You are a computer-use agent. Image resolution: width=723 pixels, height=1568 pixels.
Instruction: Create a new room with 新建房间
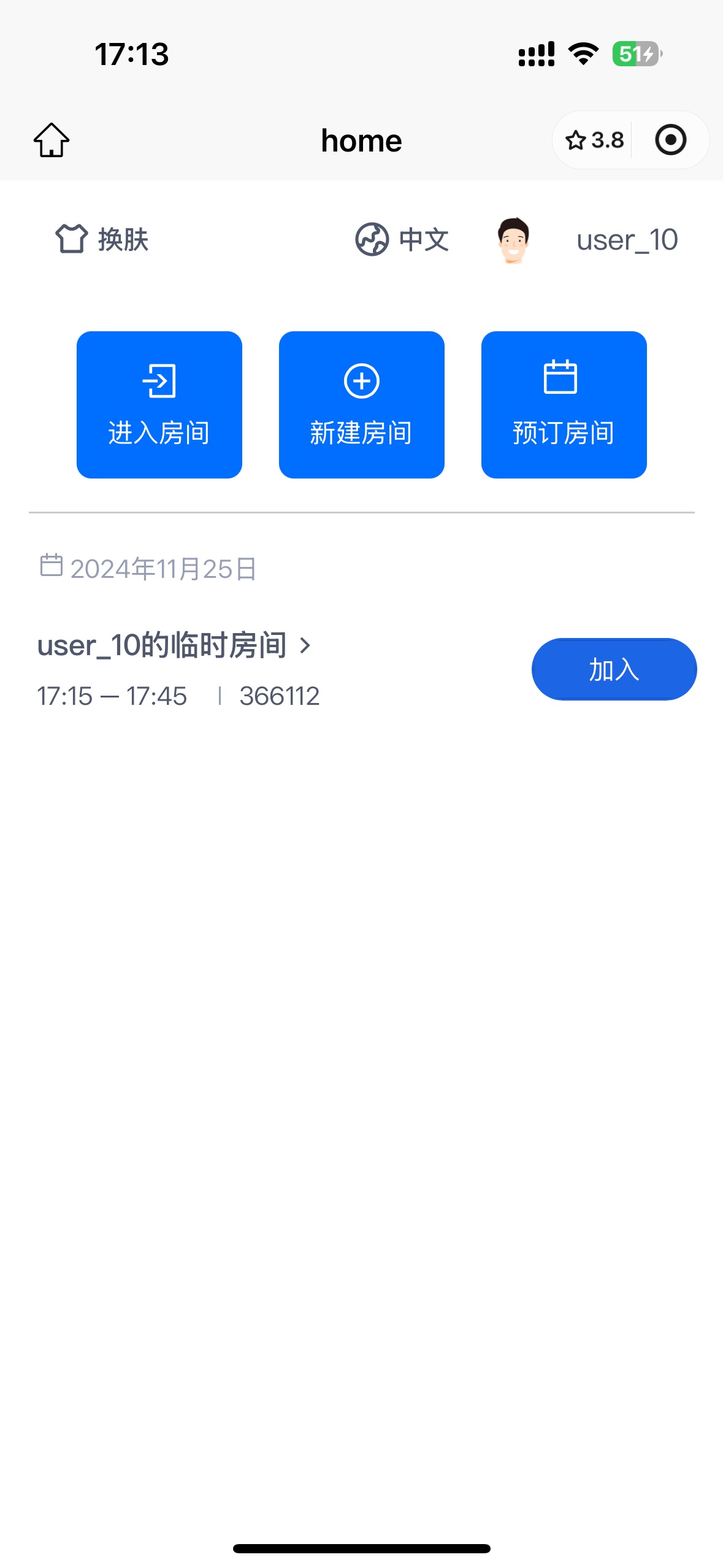point(362,405)
